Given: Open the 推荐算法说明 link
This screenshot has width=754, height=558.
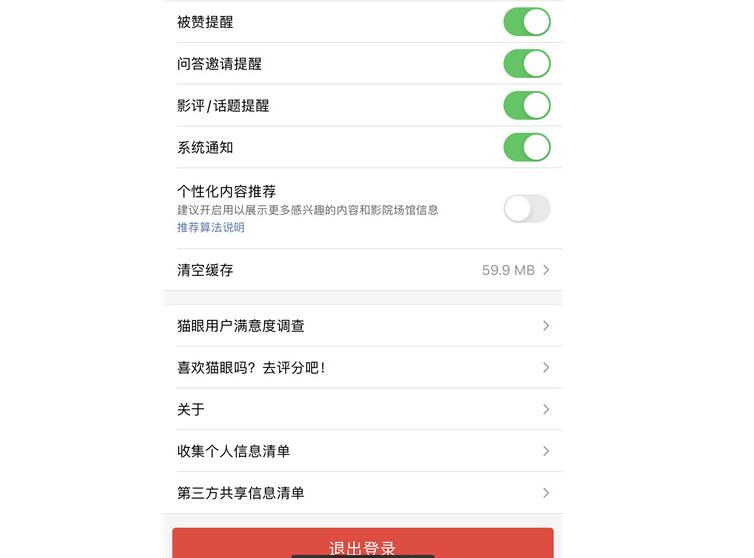Looking at the screenshot, I should (211, 228).
